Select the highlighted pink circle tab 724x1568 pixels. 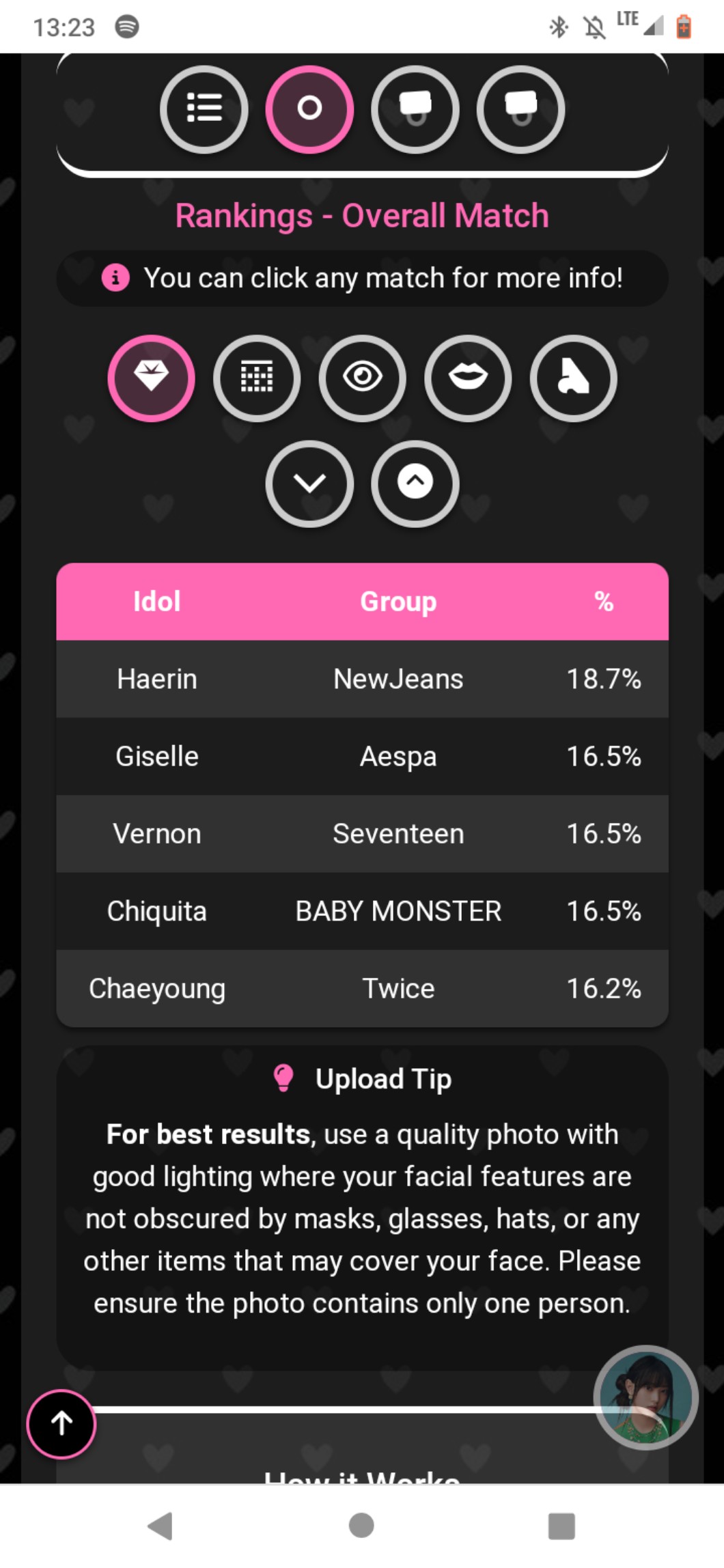(309, 109)
